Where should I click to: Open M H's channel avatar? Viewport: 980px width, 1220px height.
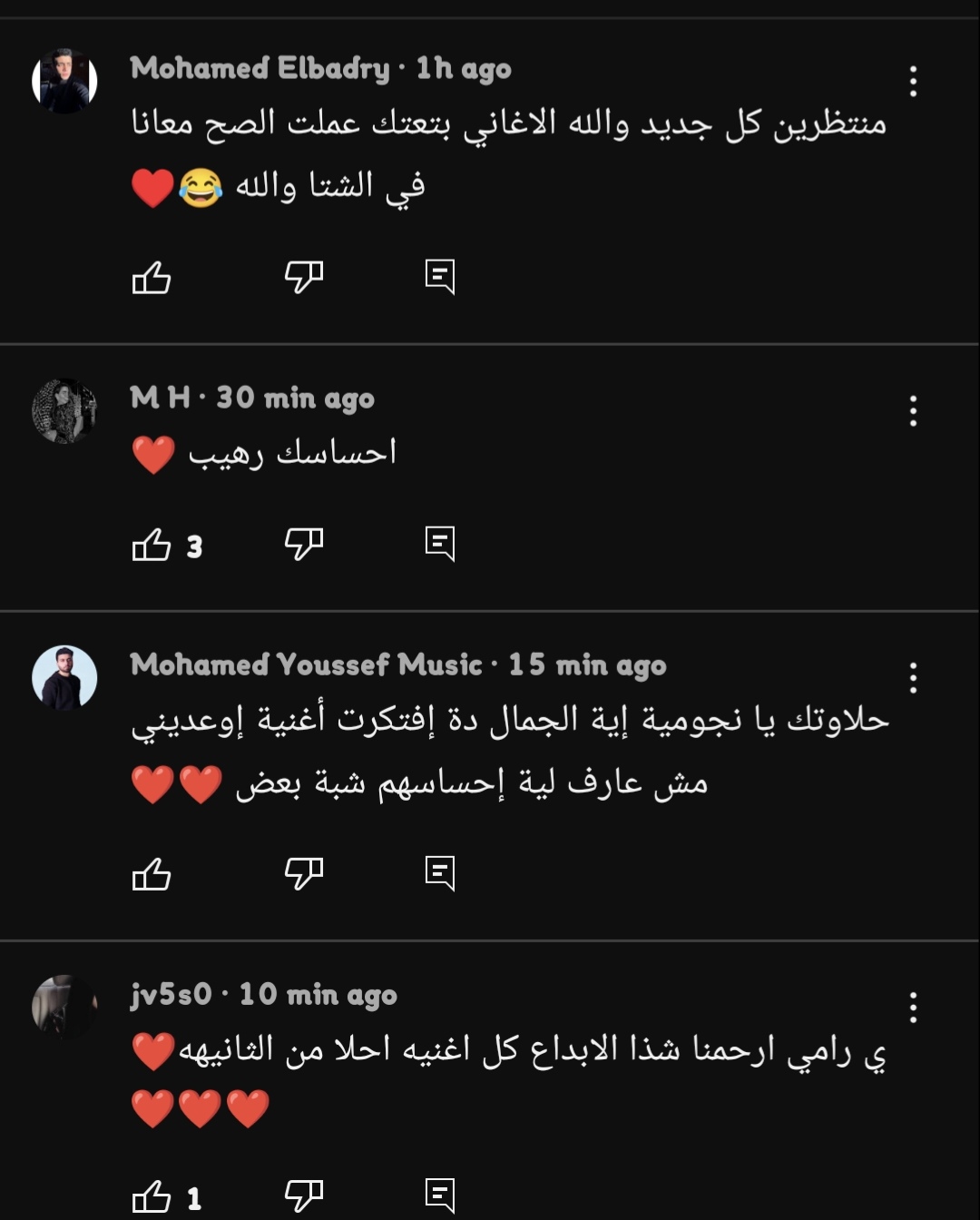coord(64,411)
